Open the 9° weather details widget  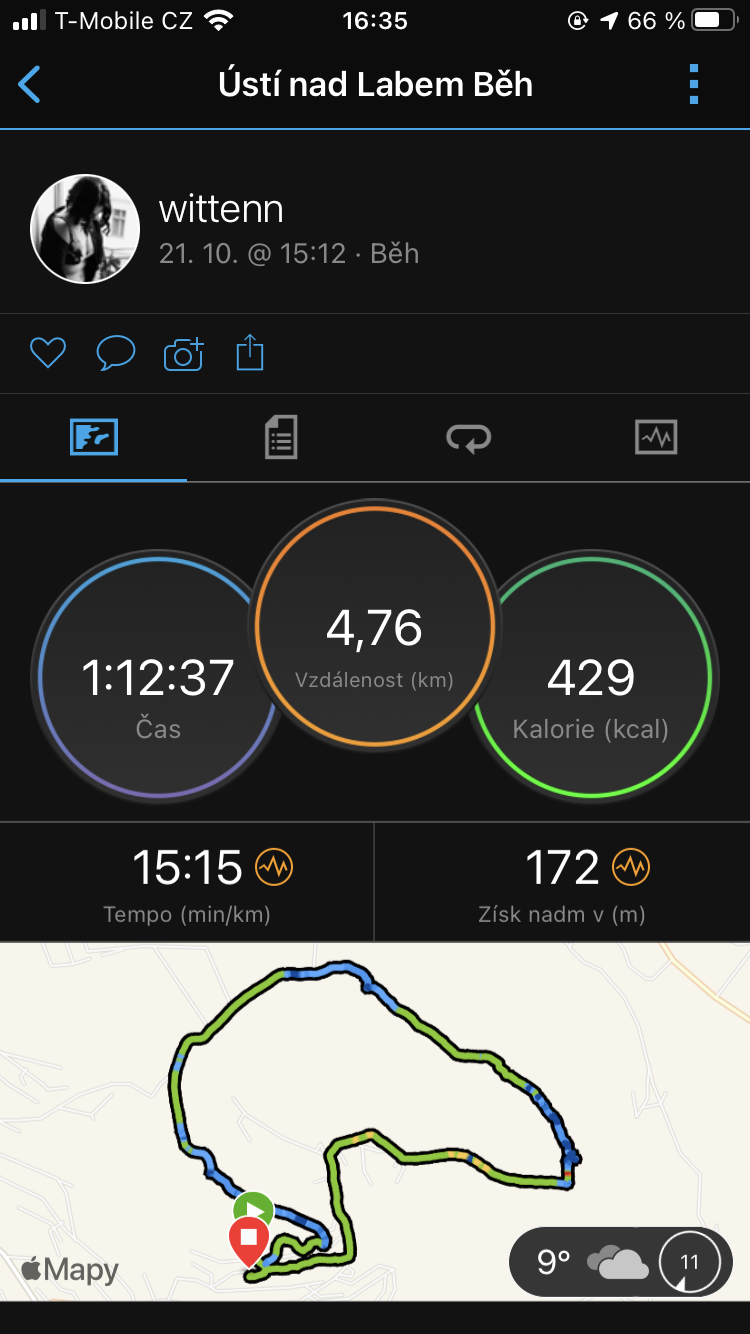621,1262
